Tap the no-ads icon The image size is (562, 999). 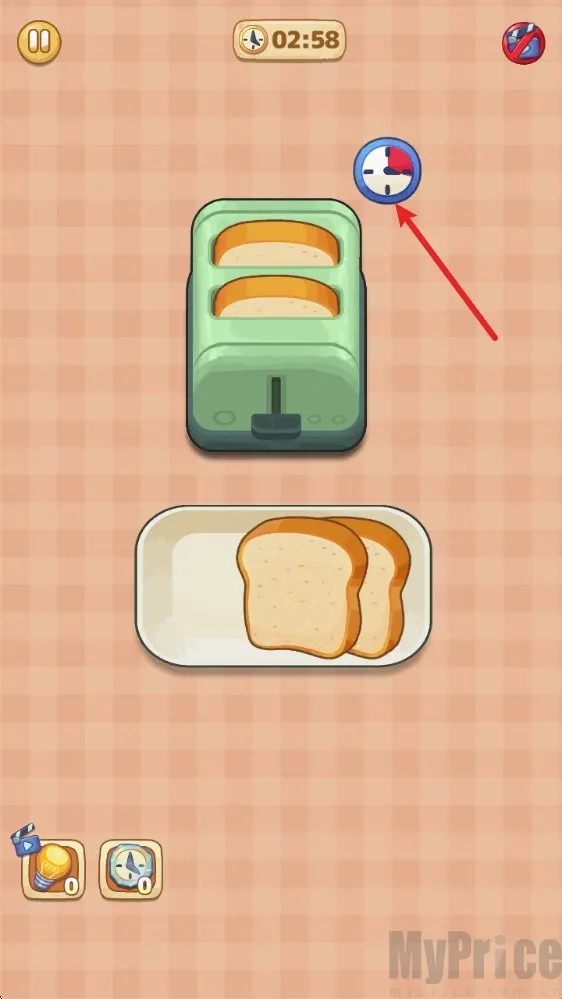[x=523, y=43]
